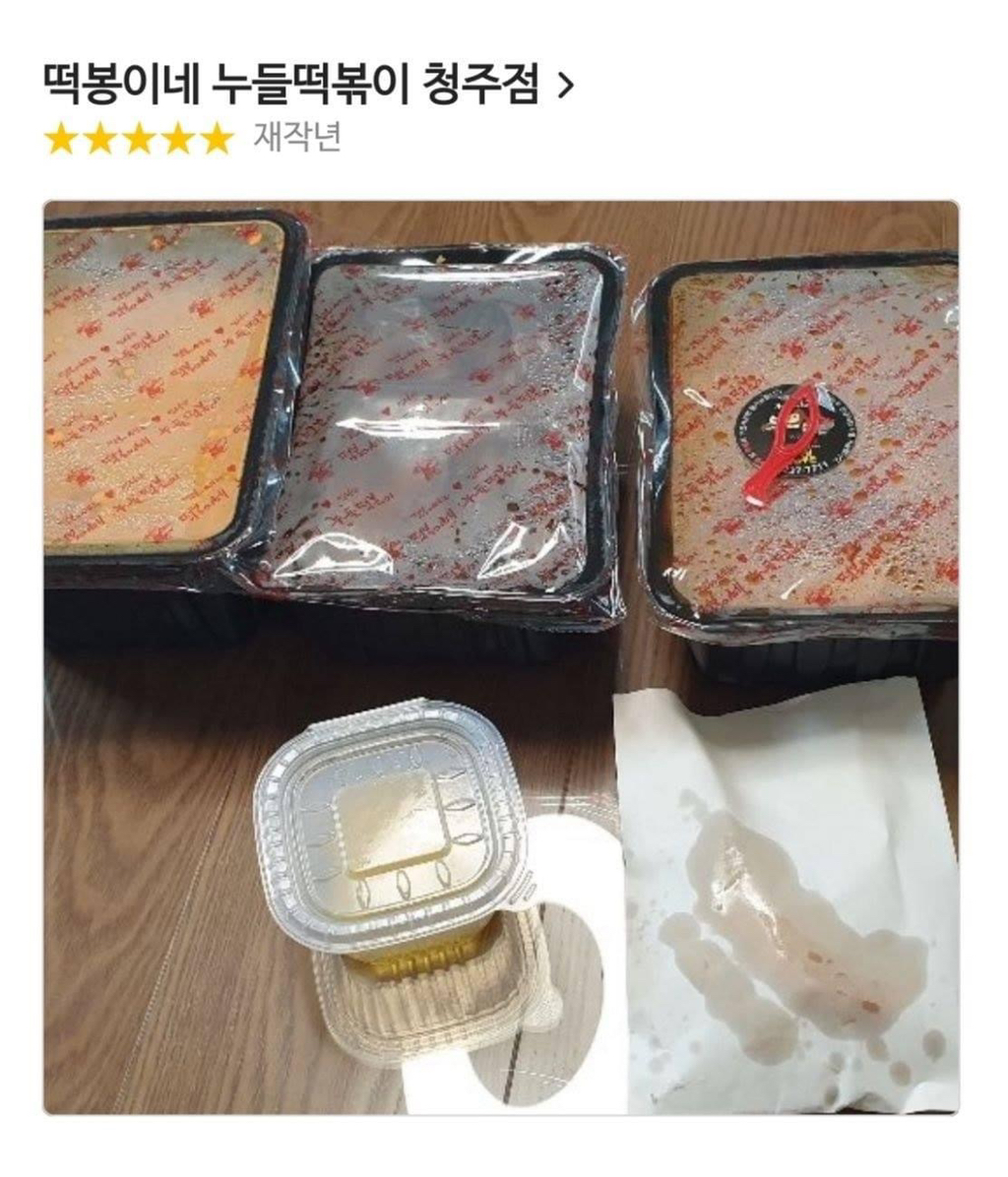1008x1177 pixels.
Task: Open the 떡봉이네 누들떡볶이 청주점 store page
Action: [x=308, y=85]
